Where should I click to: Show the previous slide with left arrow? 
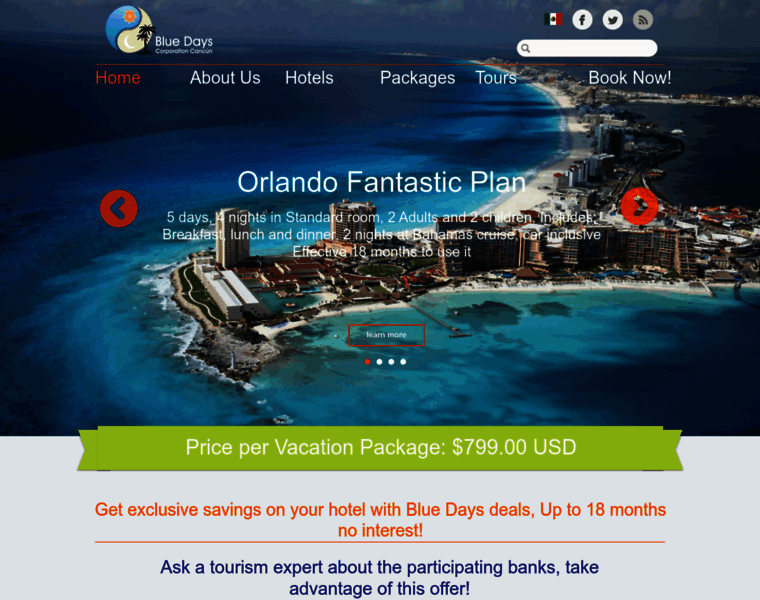[119, 209]
